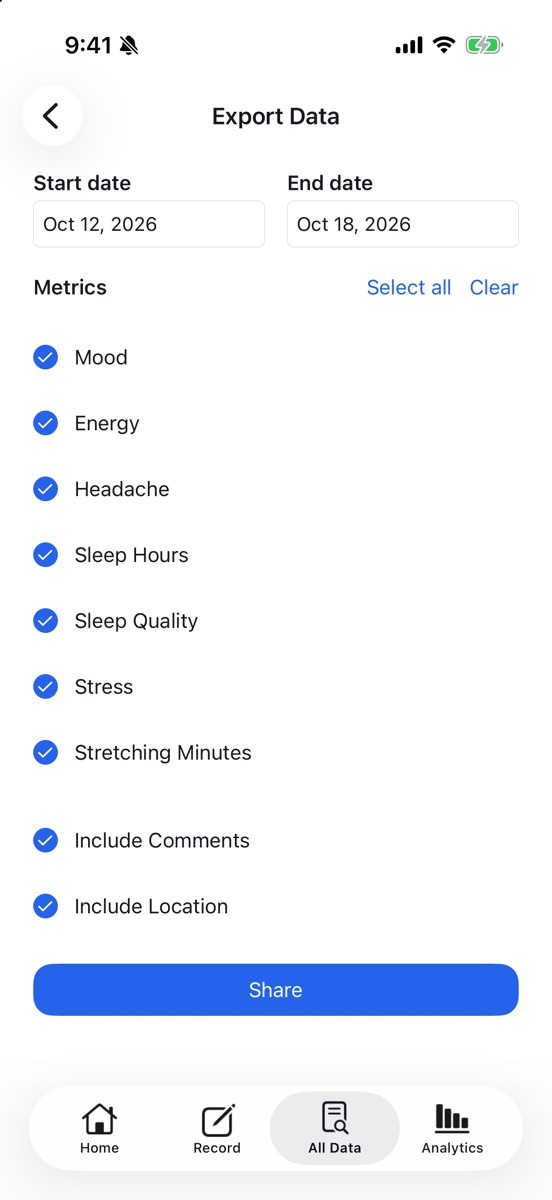Image resolution: width=552 pixels, height=1200 pixels.
Task: Switch to the Home tab
Action: tap(99, 1129)
